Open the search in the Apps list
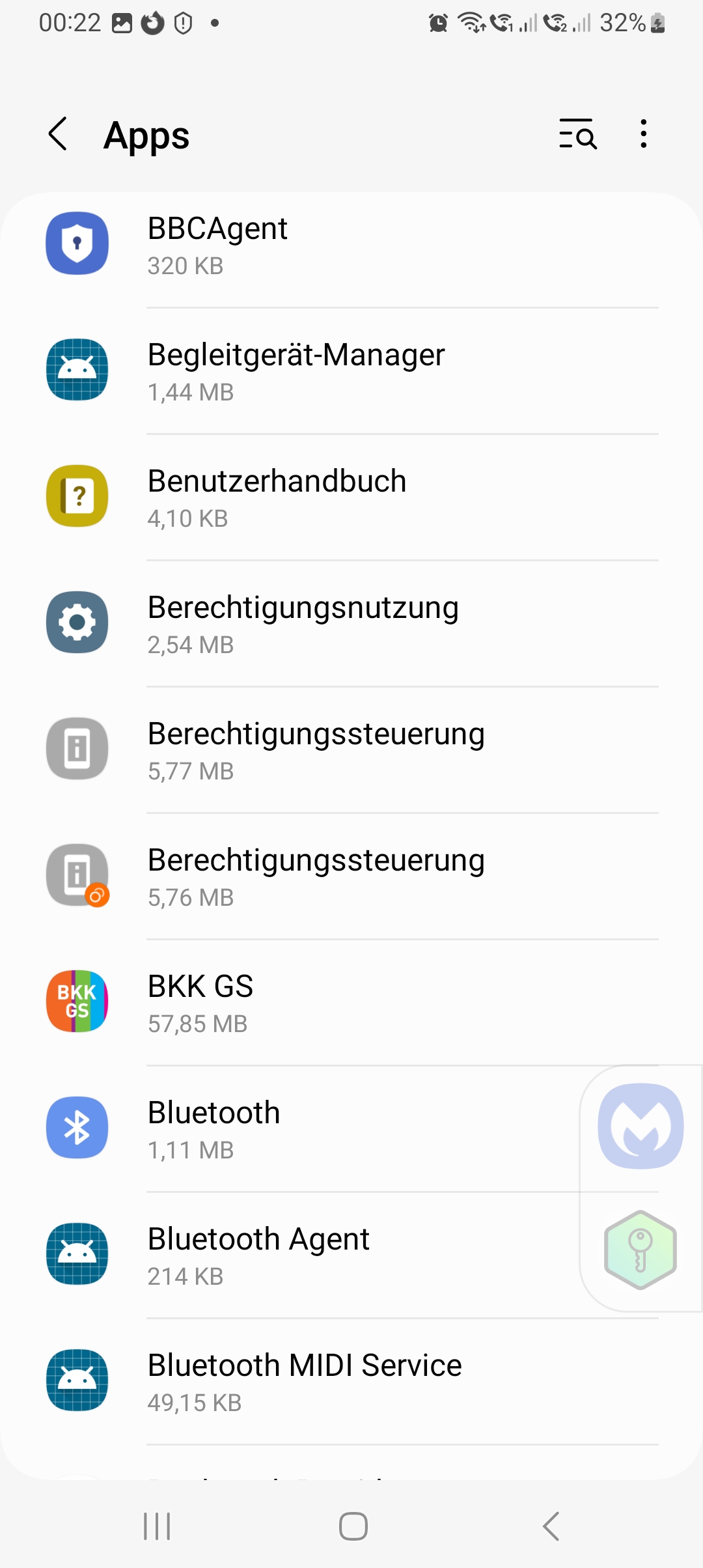This screenshot has width=703, height=1568. tap(578, 135)
